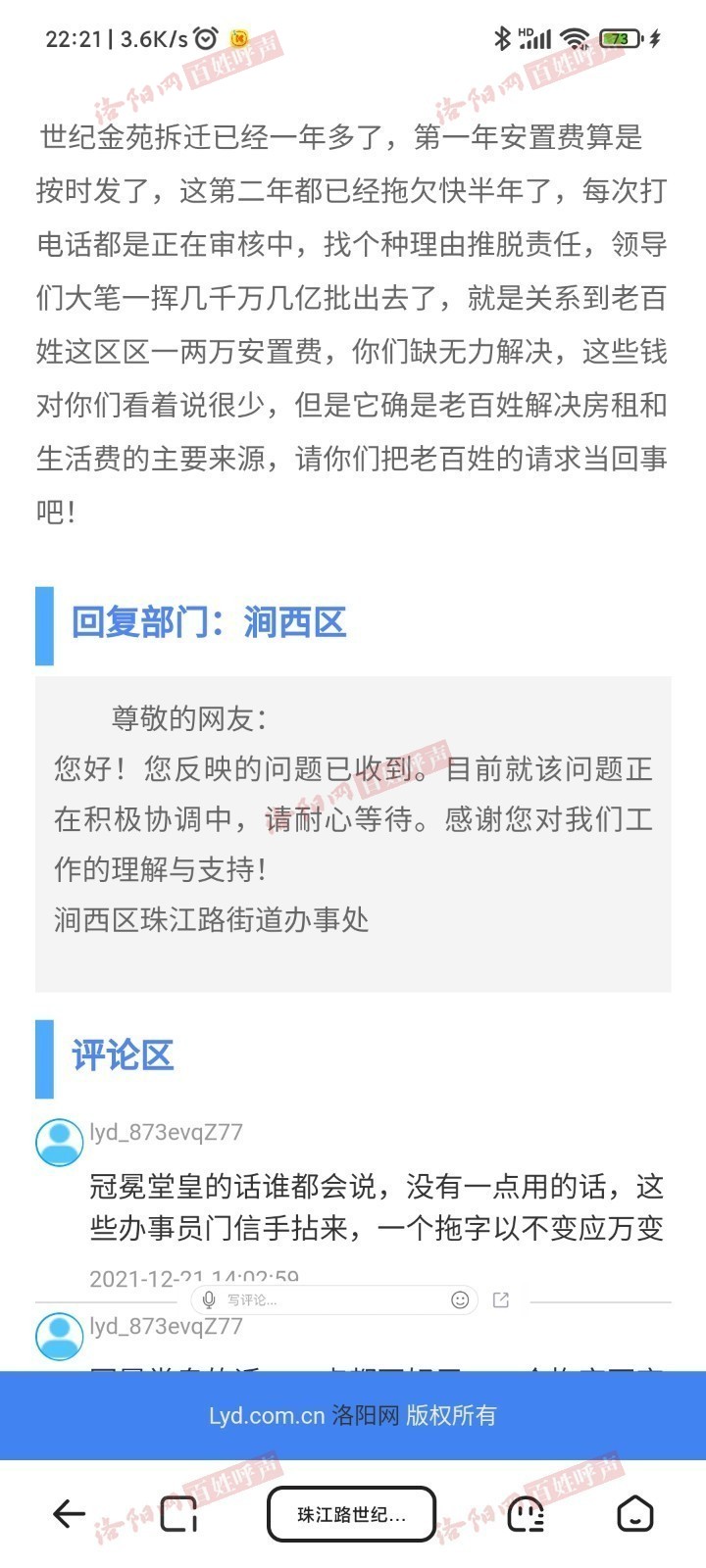The image size is (706, 1568).
Task: Tap the 珠江路世纪… page title bar
Action: 351,1514
